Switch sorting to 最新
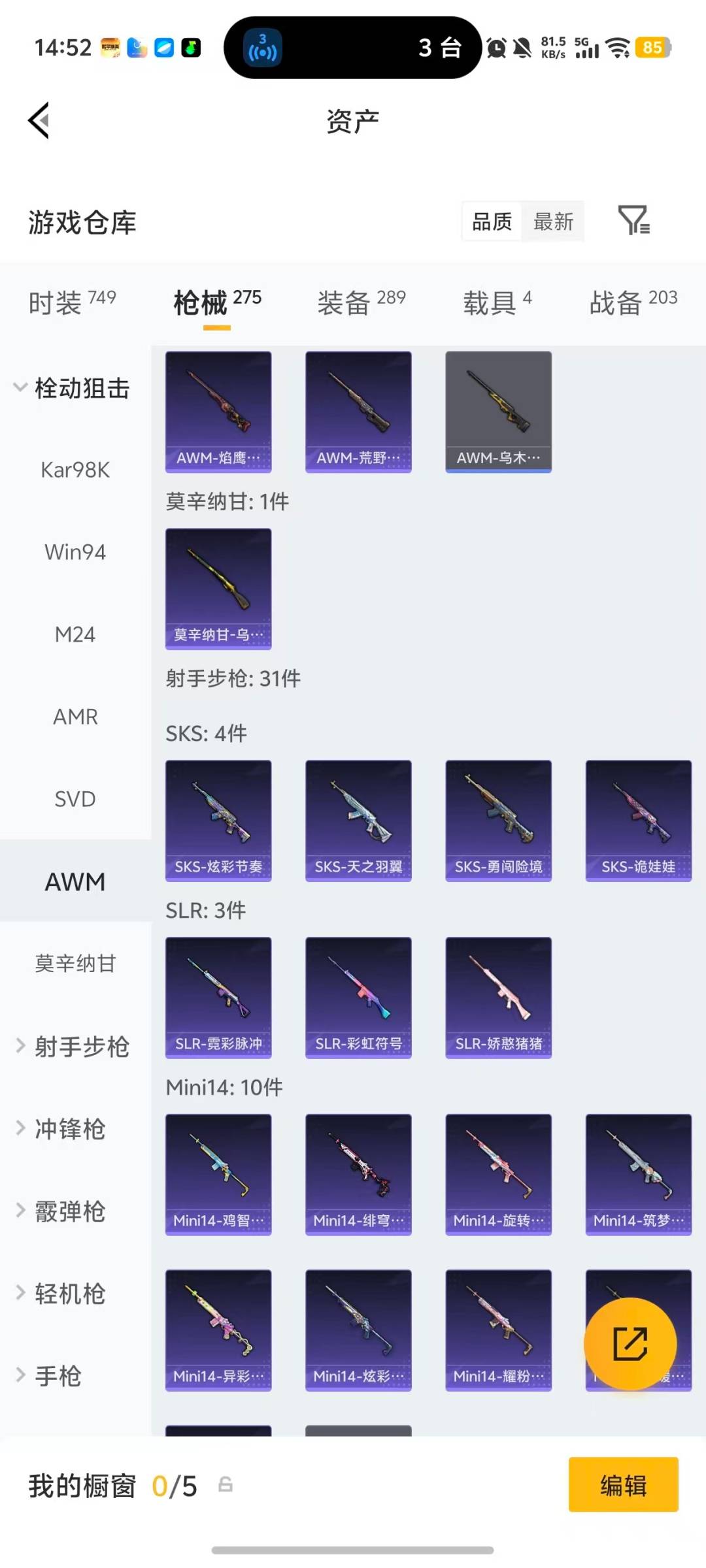706x1568 pixels. click(553, 222)
